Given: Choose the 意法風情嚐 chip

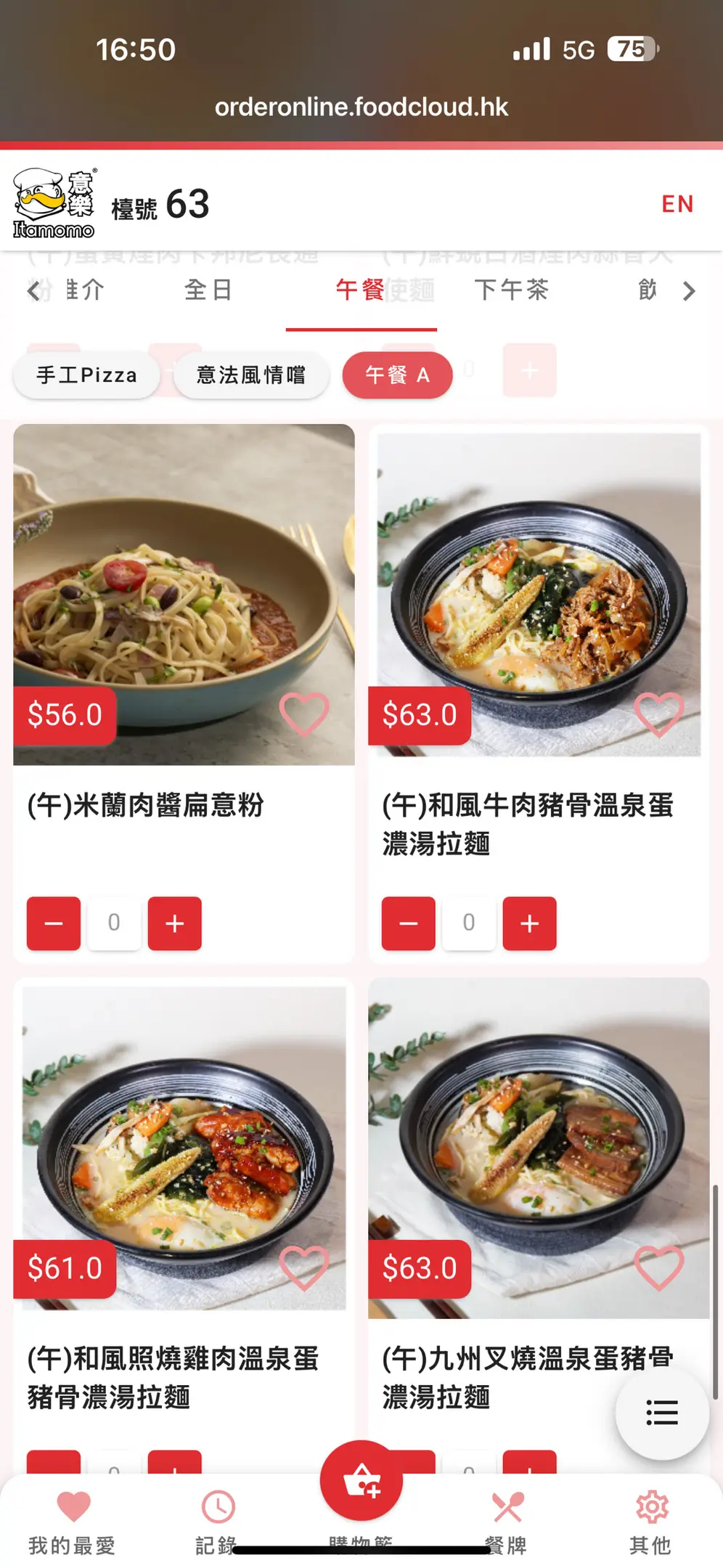Looking at the screenshot, I should tap(251, 375).
